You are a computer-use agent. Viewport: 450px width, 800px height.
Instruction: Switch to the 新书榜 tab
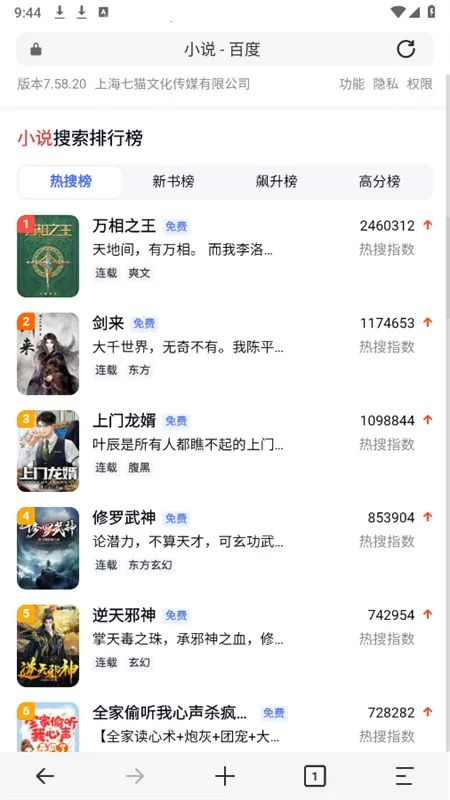(x=173, y=181)
